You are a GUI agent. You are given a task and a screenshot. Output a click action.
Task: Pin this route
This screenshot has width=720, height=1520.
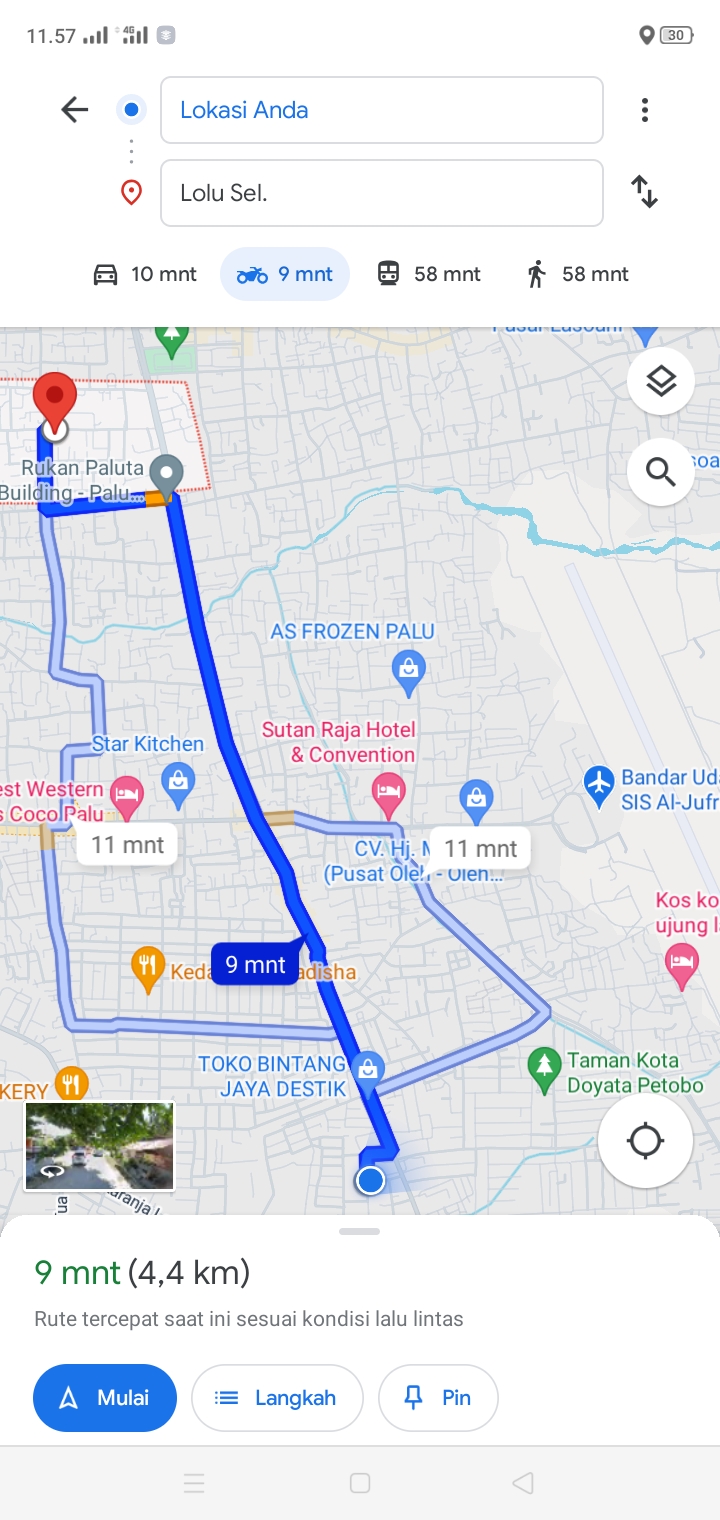coord(438,1398)
